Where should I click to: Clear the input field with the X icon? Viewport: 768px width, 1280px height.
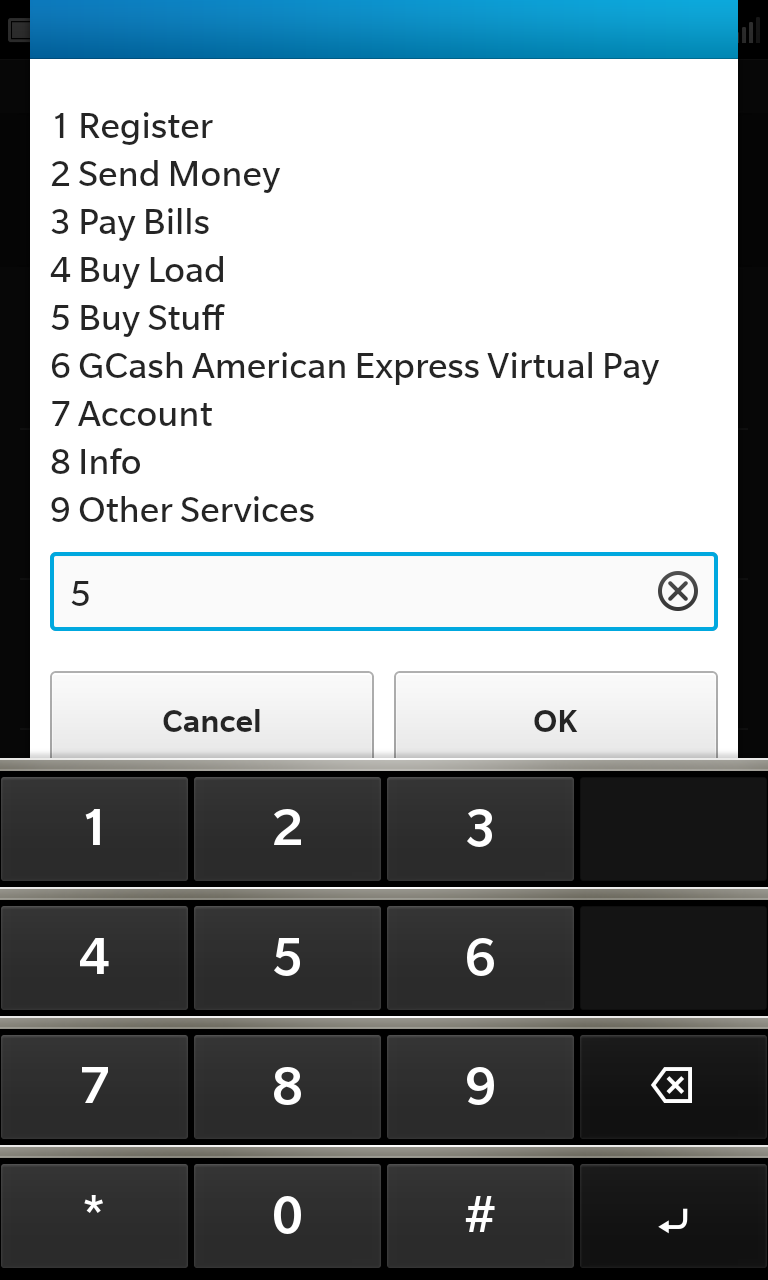pos(677,592)
